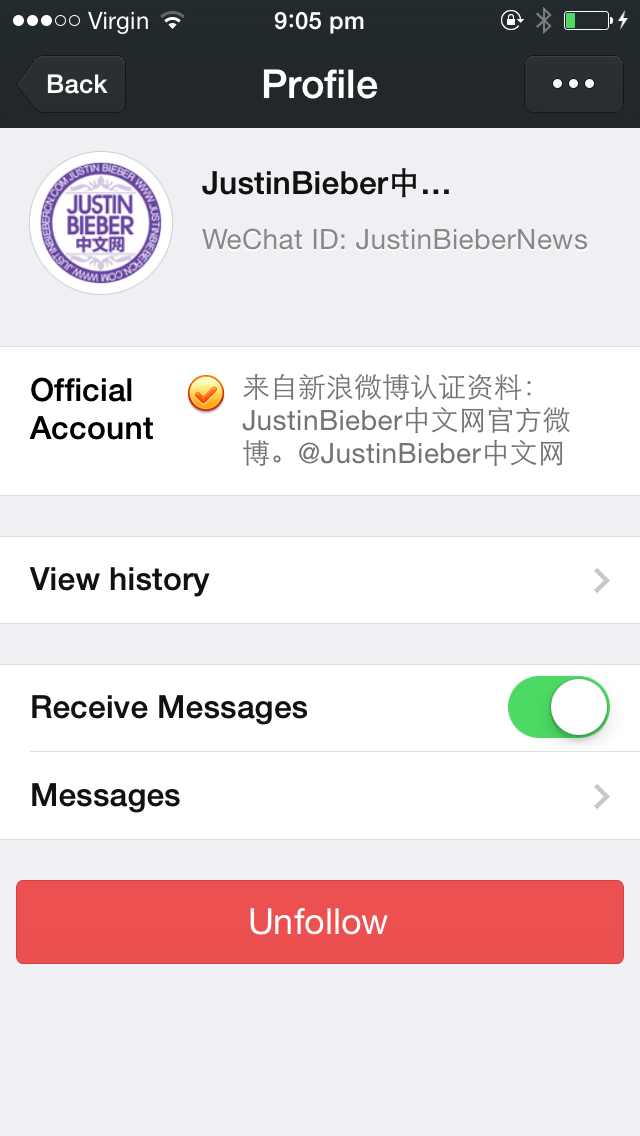The width and height of the screenshot is (640, 1136).
Task: Open the Messages row
Action: pyautogui.click(x=320, y=795)
